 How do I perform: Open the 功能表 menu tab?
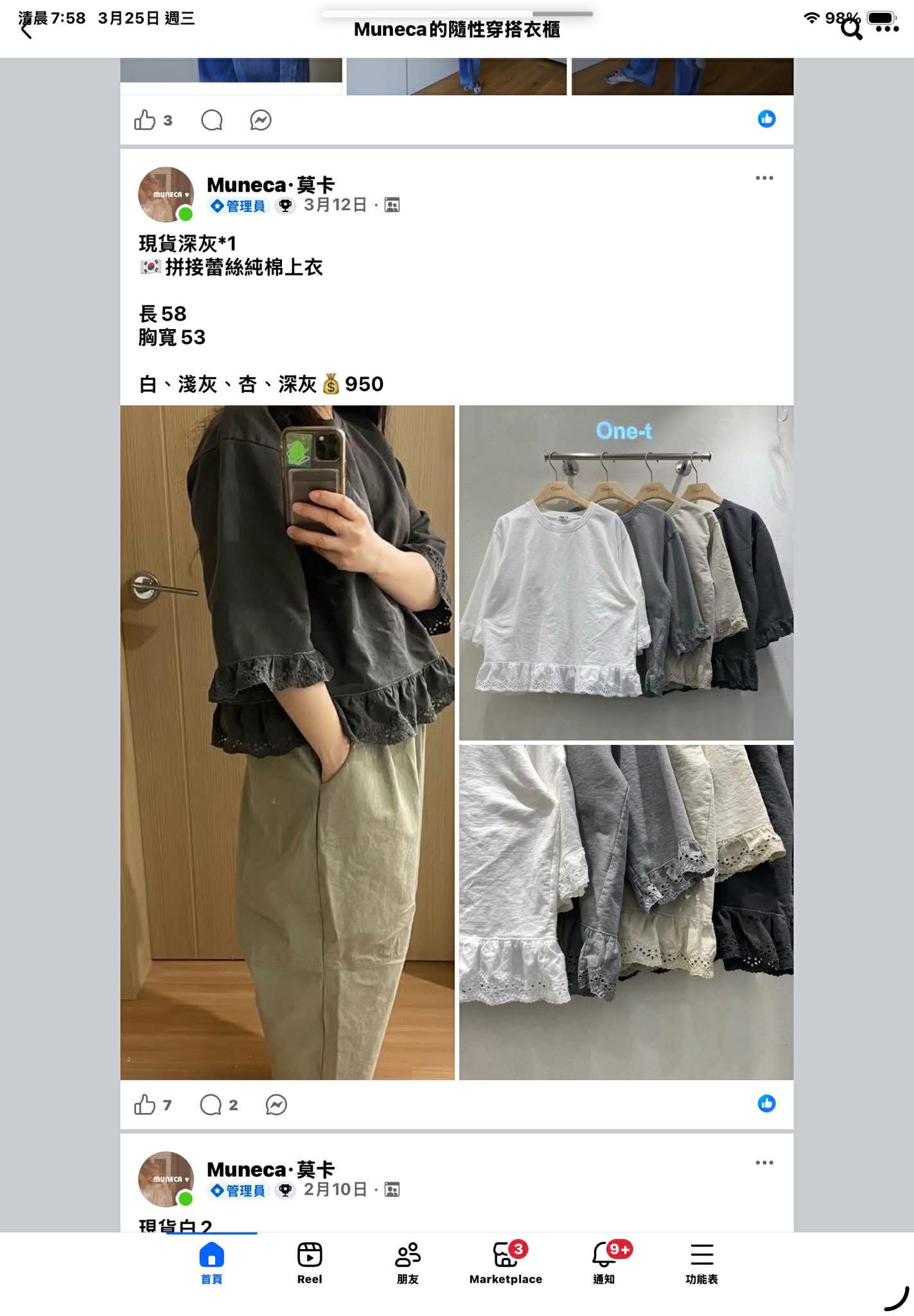701,1262
